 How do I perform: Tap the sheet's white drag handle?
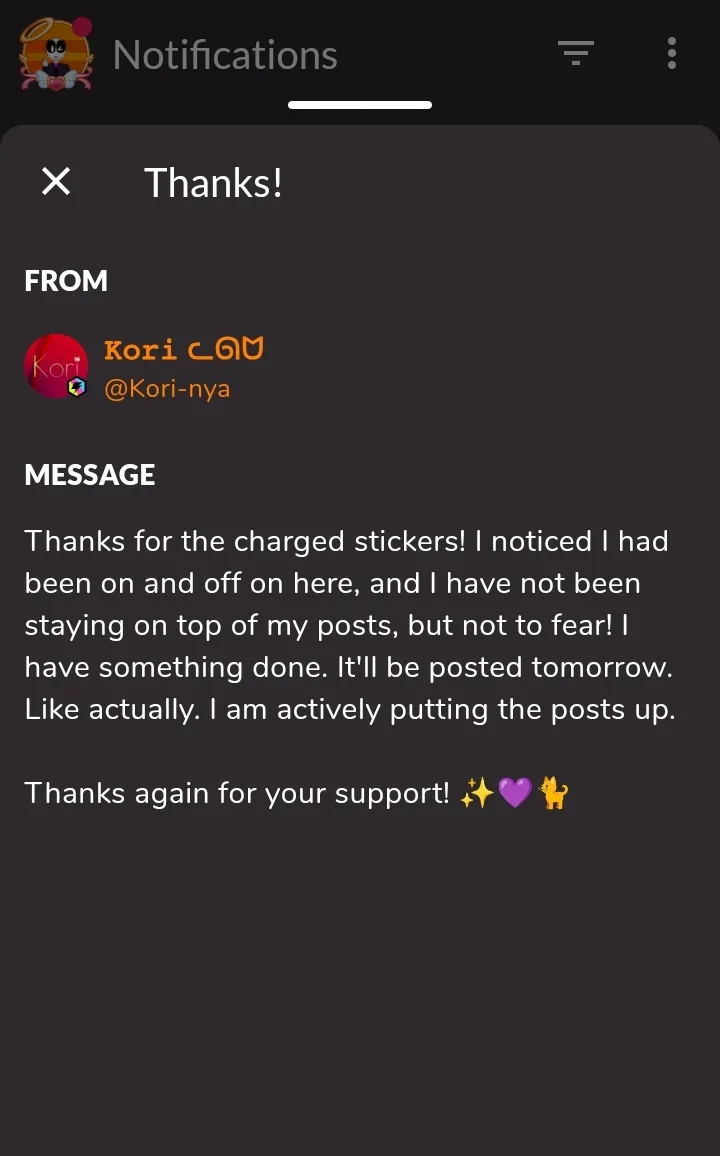click(x=360, y=105)
